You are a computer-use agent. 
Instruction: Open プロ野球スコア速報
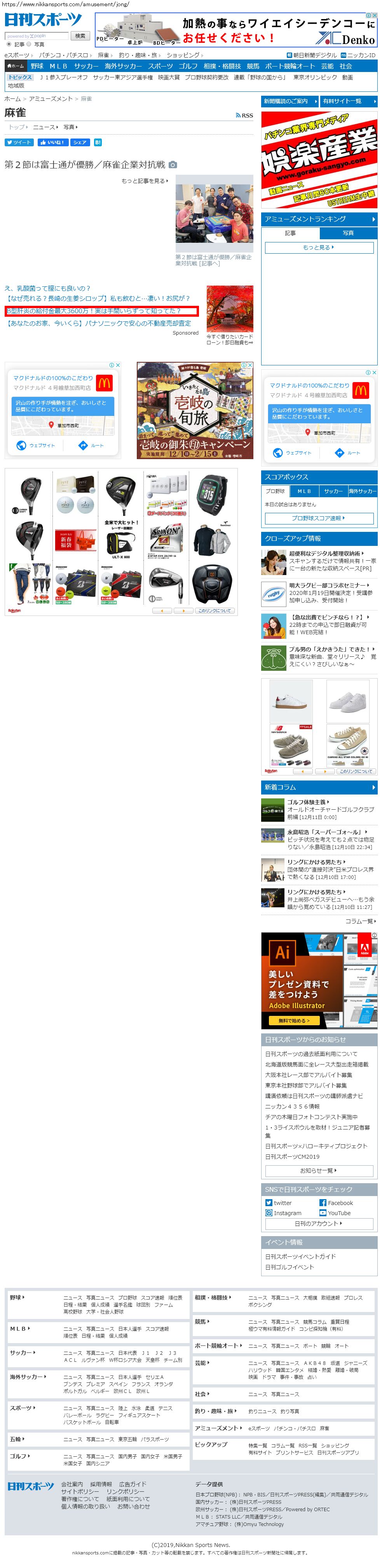(x=318, y=518)
